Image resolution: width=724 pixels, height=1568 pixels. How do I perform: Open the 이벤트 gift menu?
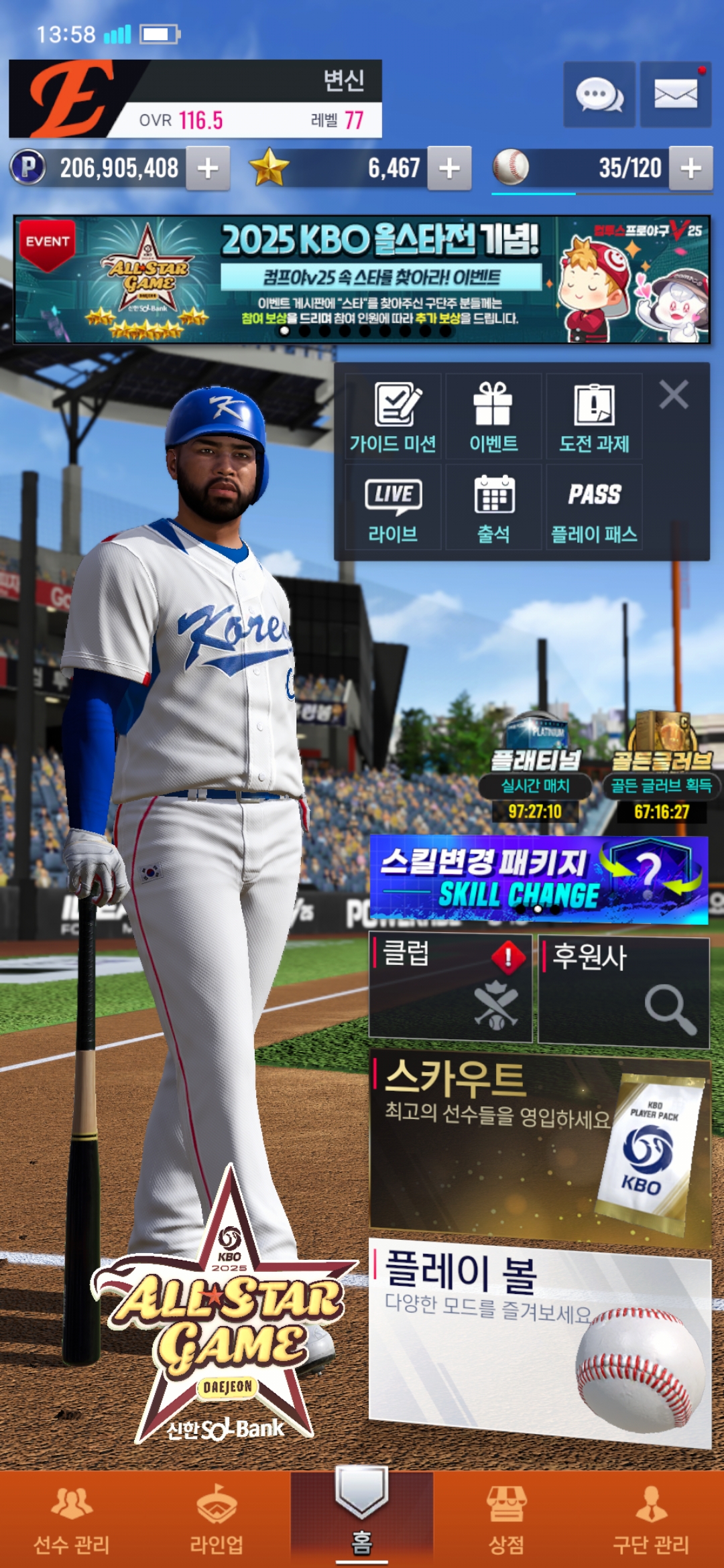point(493,417)
